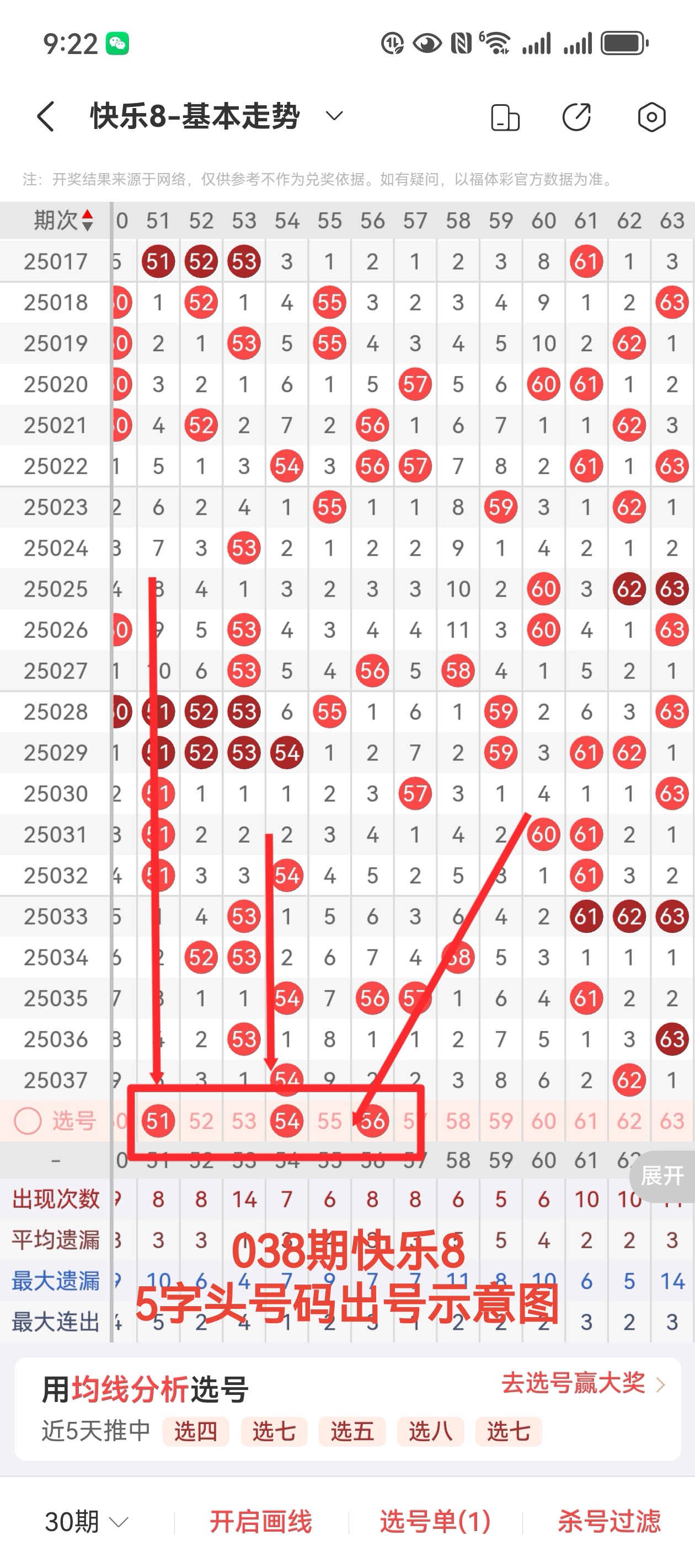Open the 去选号赢大奖 link
This screenshot has height=1568, width=695.
(582, 1383)
